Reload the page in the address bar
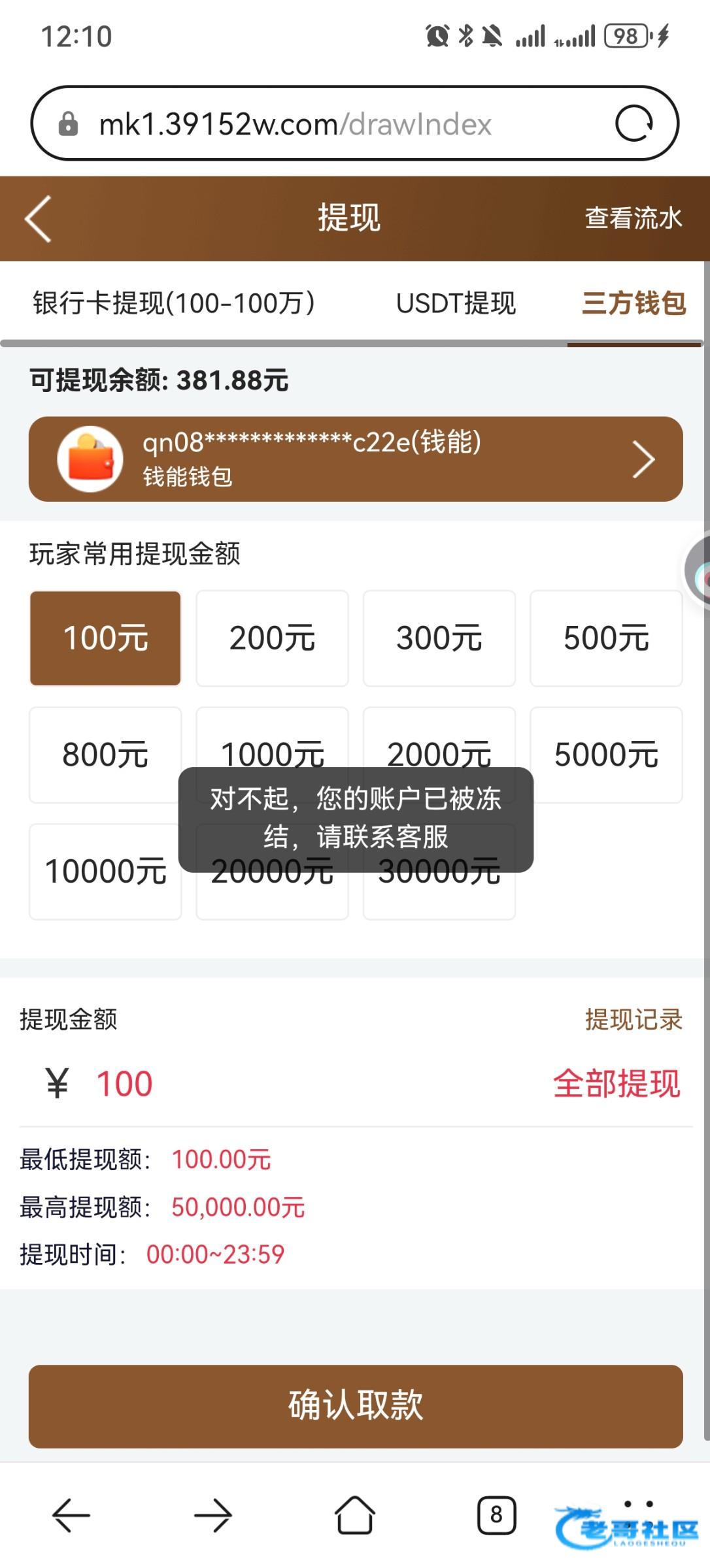The width and height of the screenshot is (710, 1568). (634, 123)
